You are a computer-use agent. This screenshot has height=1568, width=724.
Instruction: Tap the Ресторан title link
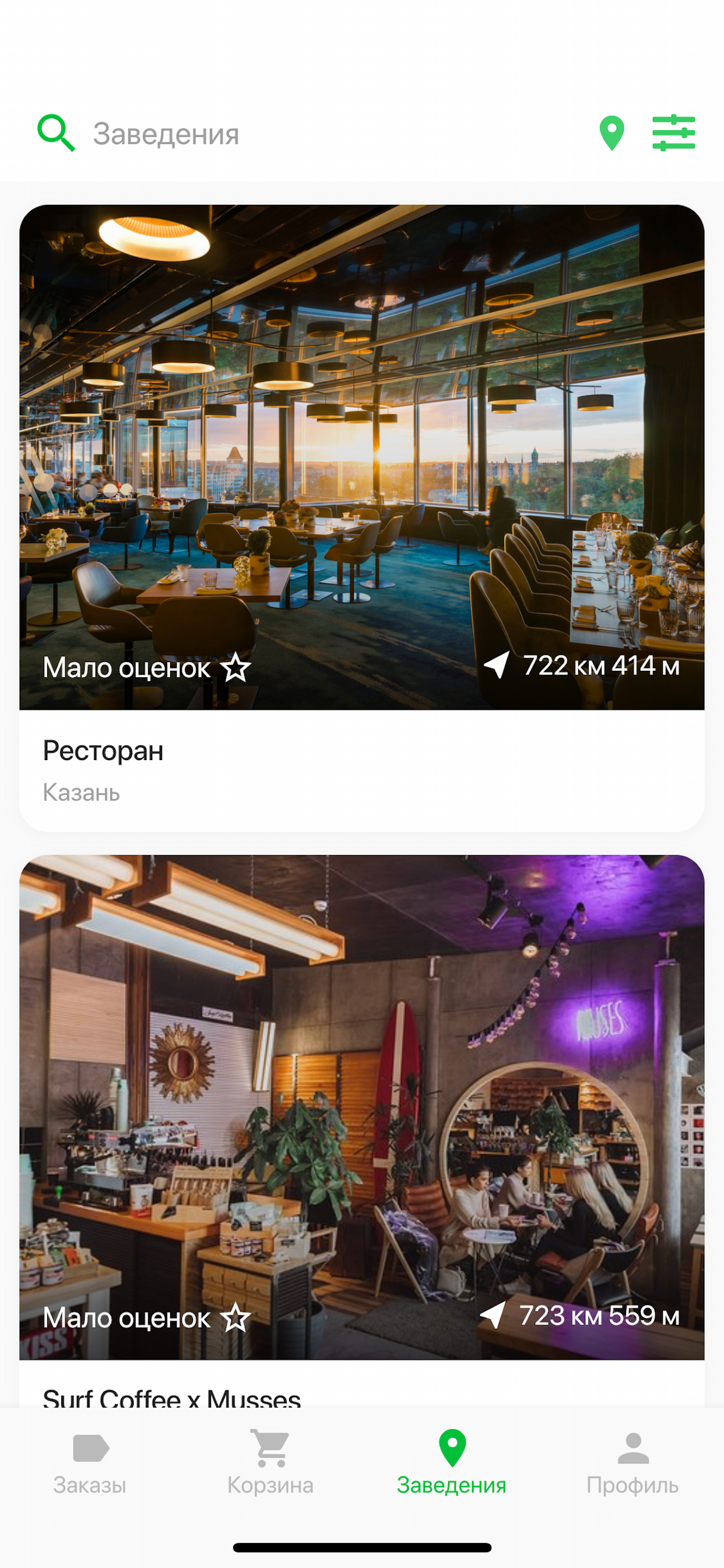click(x=103, y=750)
